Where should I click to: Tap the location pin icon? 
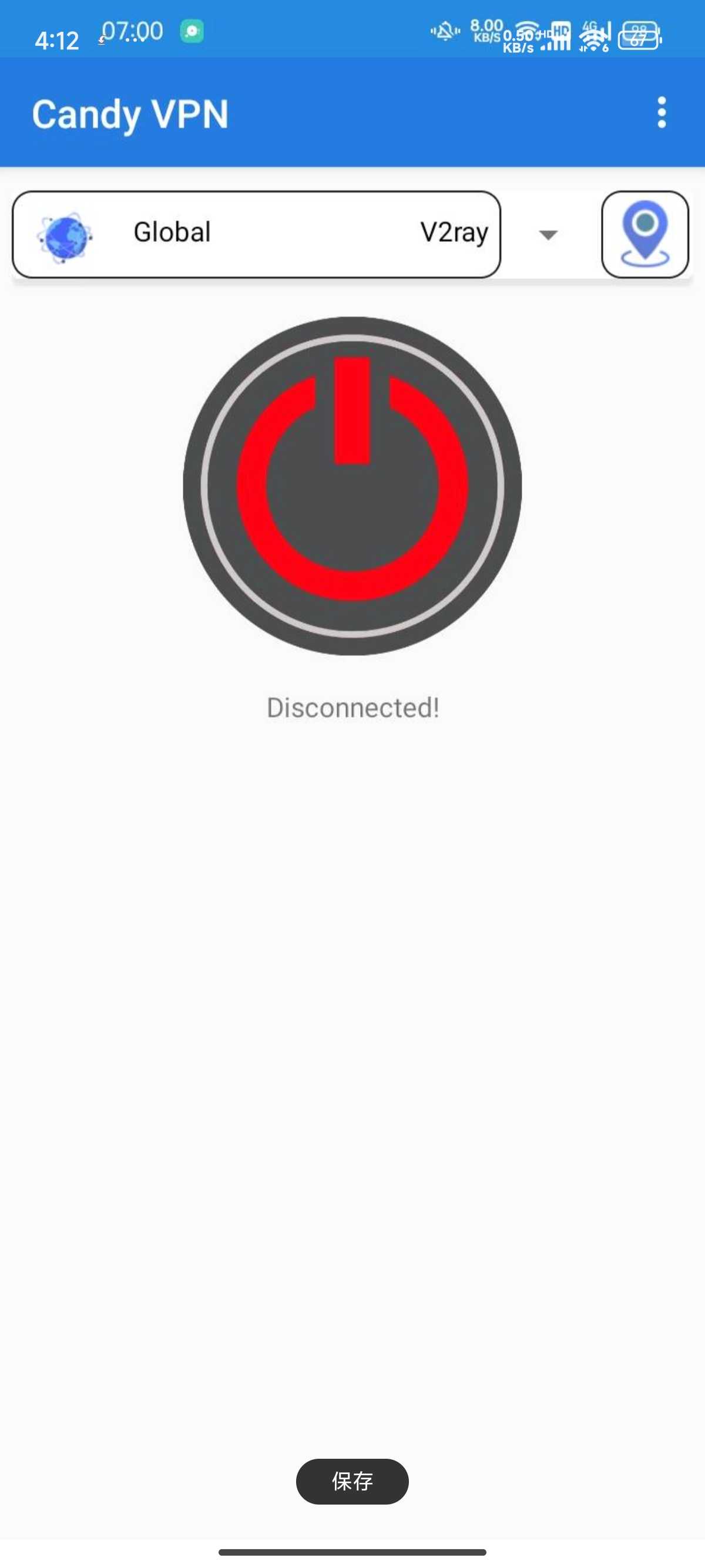click(x=644, y=234)
